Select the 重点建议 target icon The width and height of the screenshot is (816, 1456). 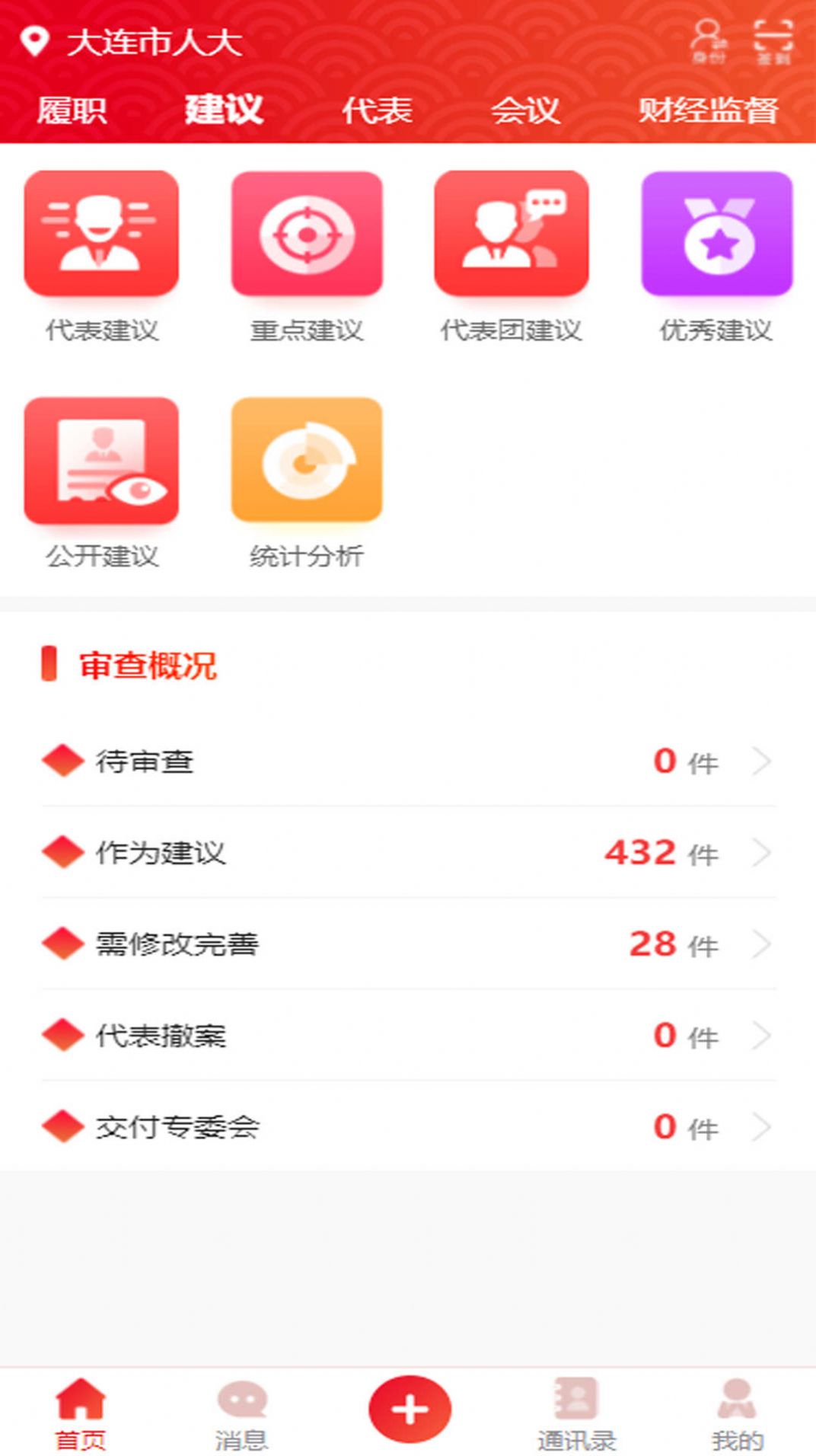(x=307, y=236)
